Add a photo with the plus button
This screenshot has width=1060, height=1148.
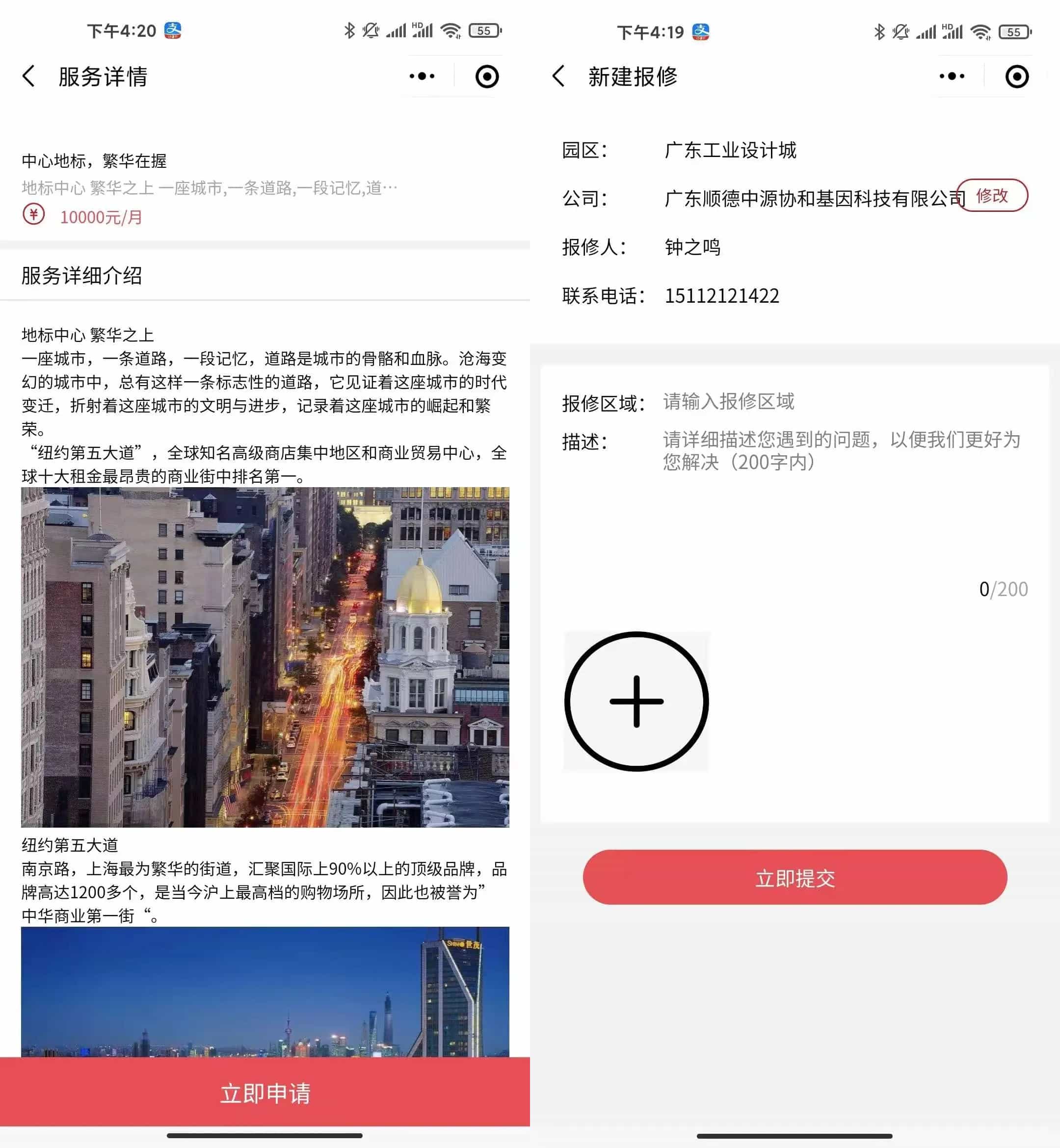[636, 701]
